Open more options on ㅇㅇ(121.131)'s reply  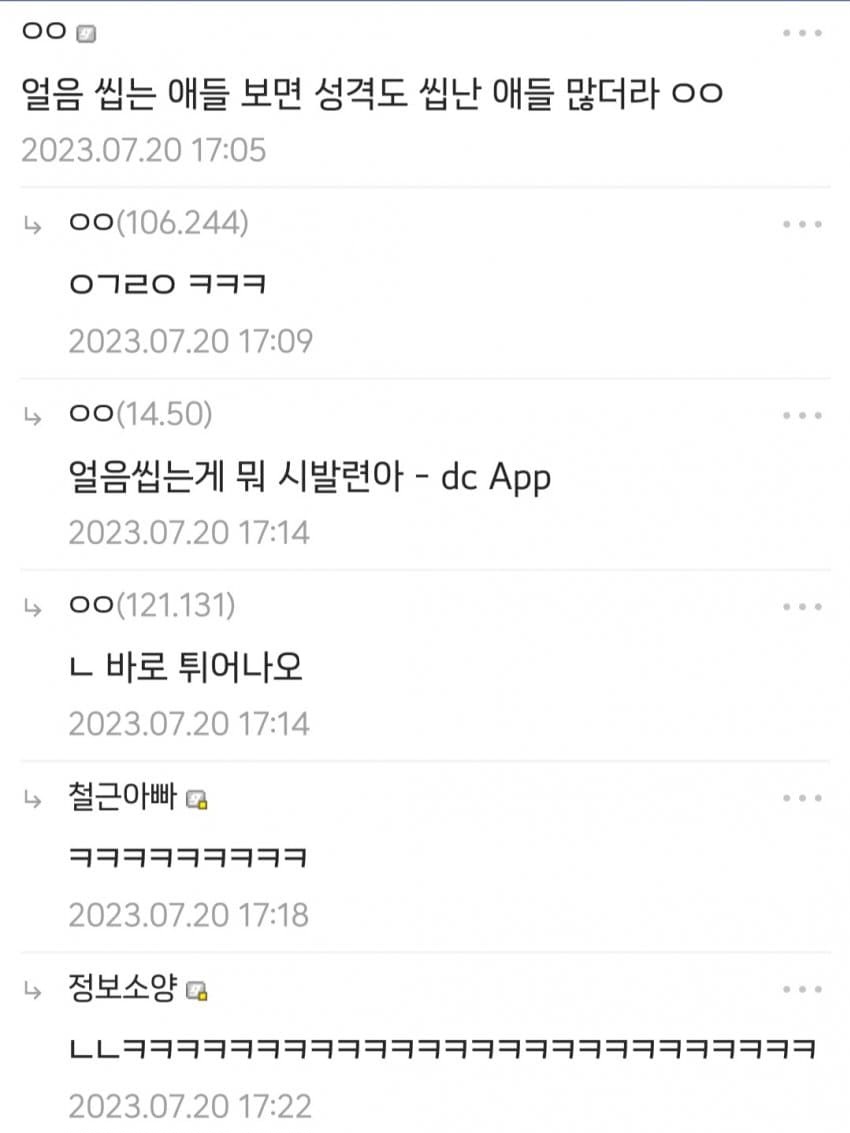(802, 606)
